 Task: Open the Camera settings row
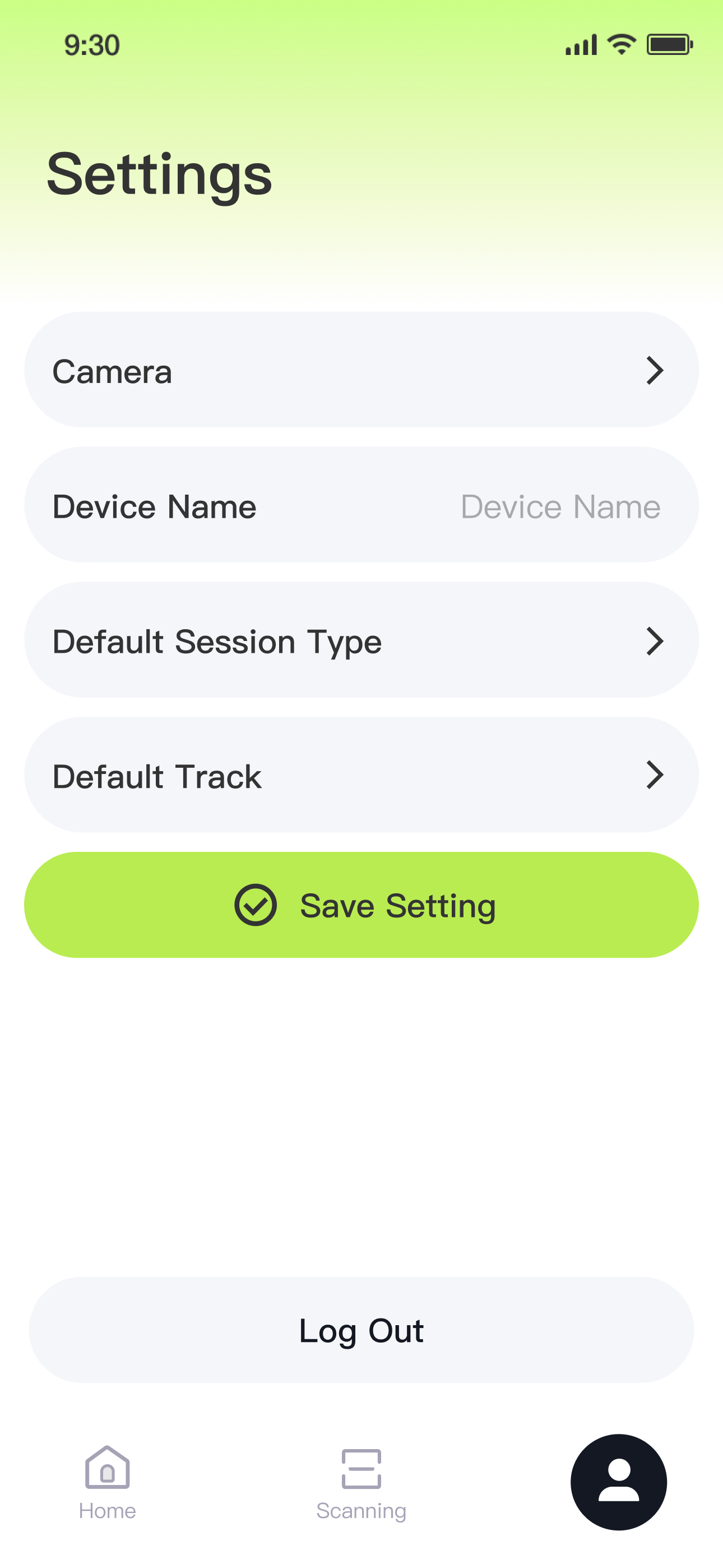tap(361, 370)
